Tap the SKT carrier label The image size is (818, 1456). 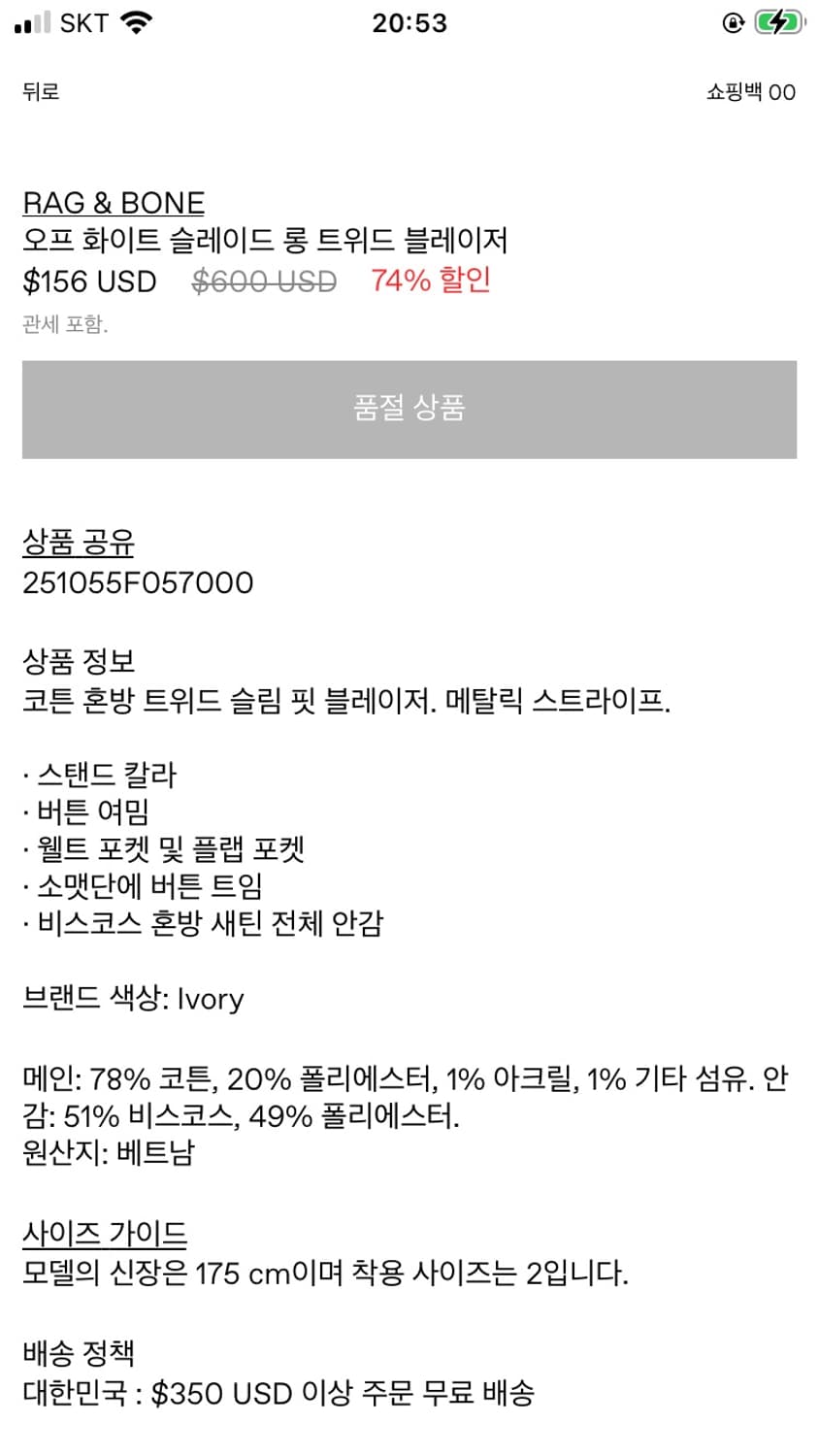coord(82,21)
